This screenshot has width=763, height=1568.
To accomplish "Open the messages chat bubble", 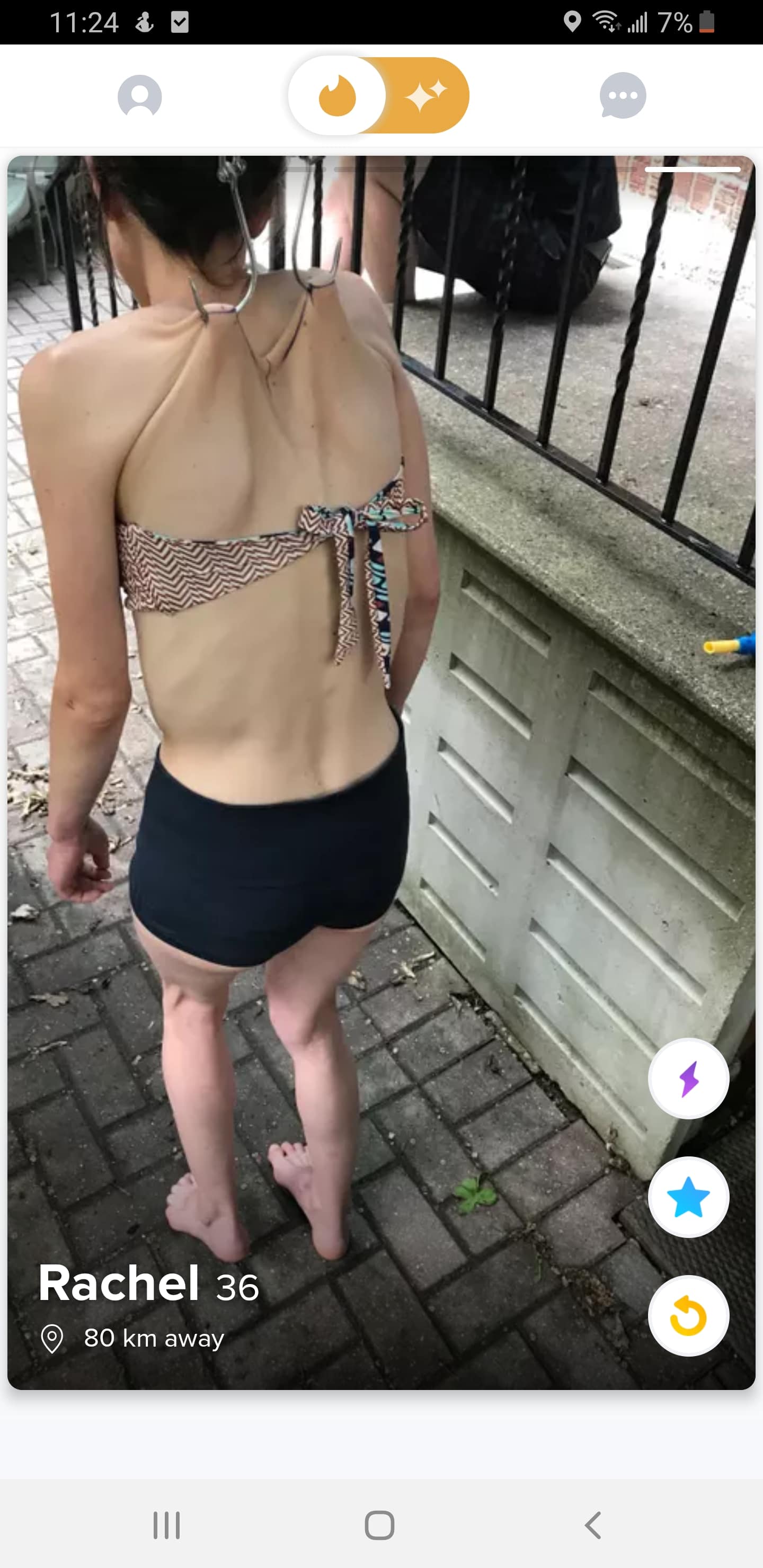I will tap(623, 95).
